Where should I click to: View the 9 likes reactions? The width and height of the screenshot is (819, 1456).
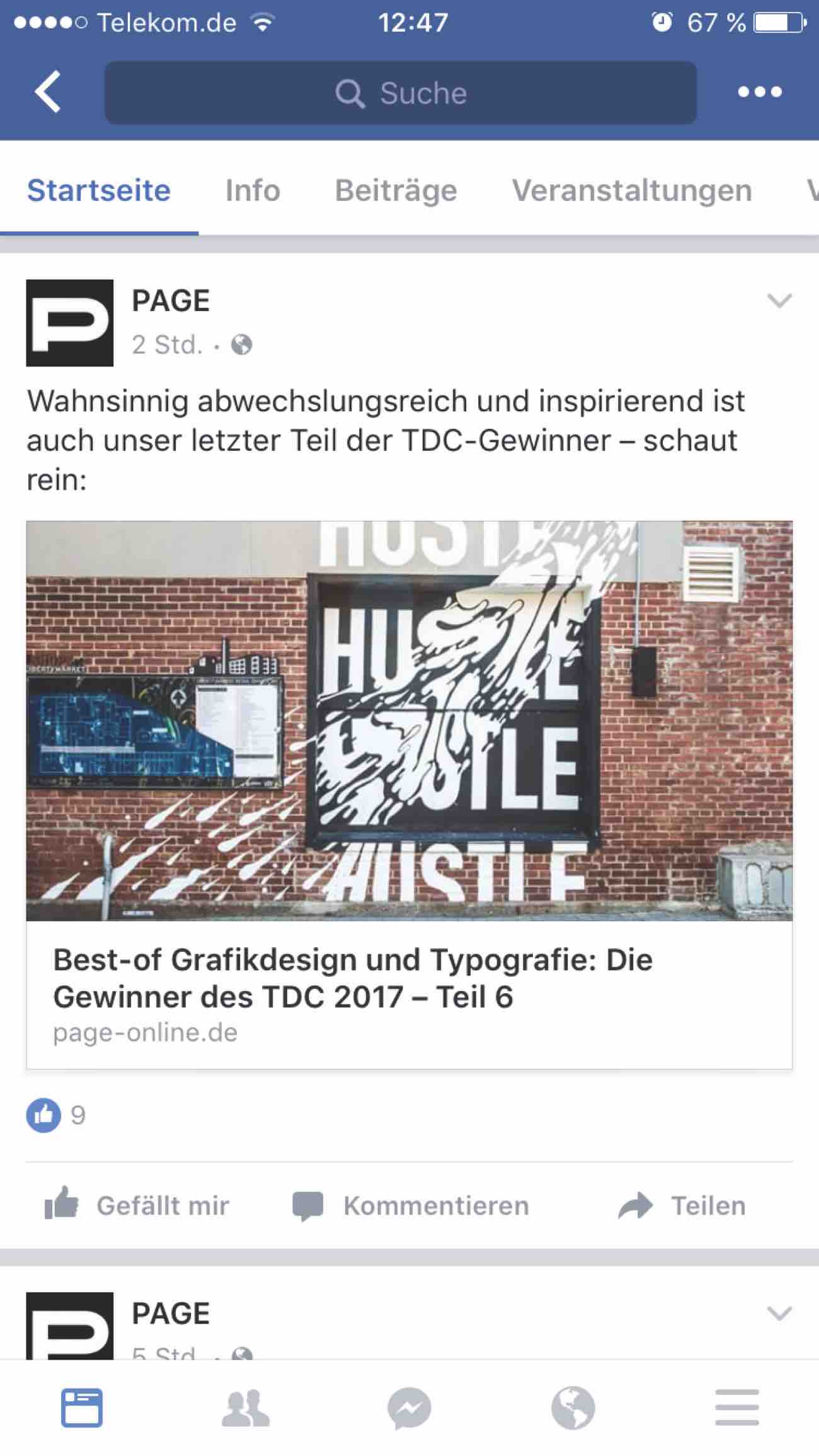[55, 1115]
